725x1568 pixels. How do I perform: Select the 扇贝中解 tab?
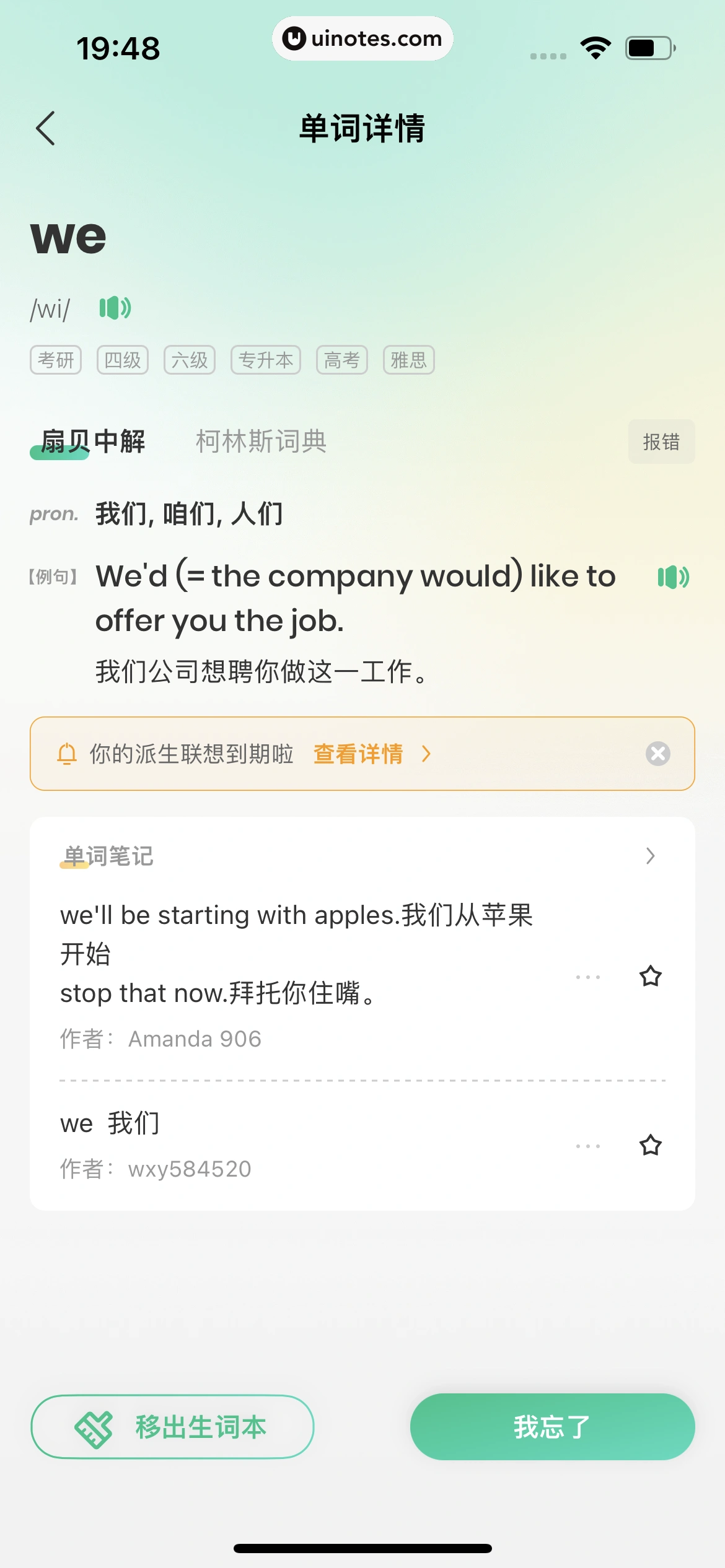(x=94, y=442)
